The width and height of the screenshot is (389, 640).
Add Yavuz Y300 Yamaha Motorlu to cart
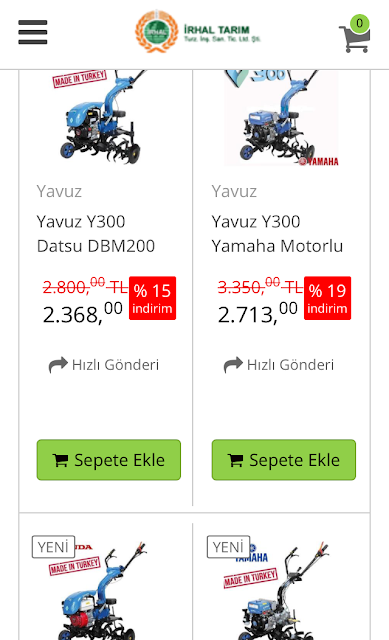[x=284, y=460]
